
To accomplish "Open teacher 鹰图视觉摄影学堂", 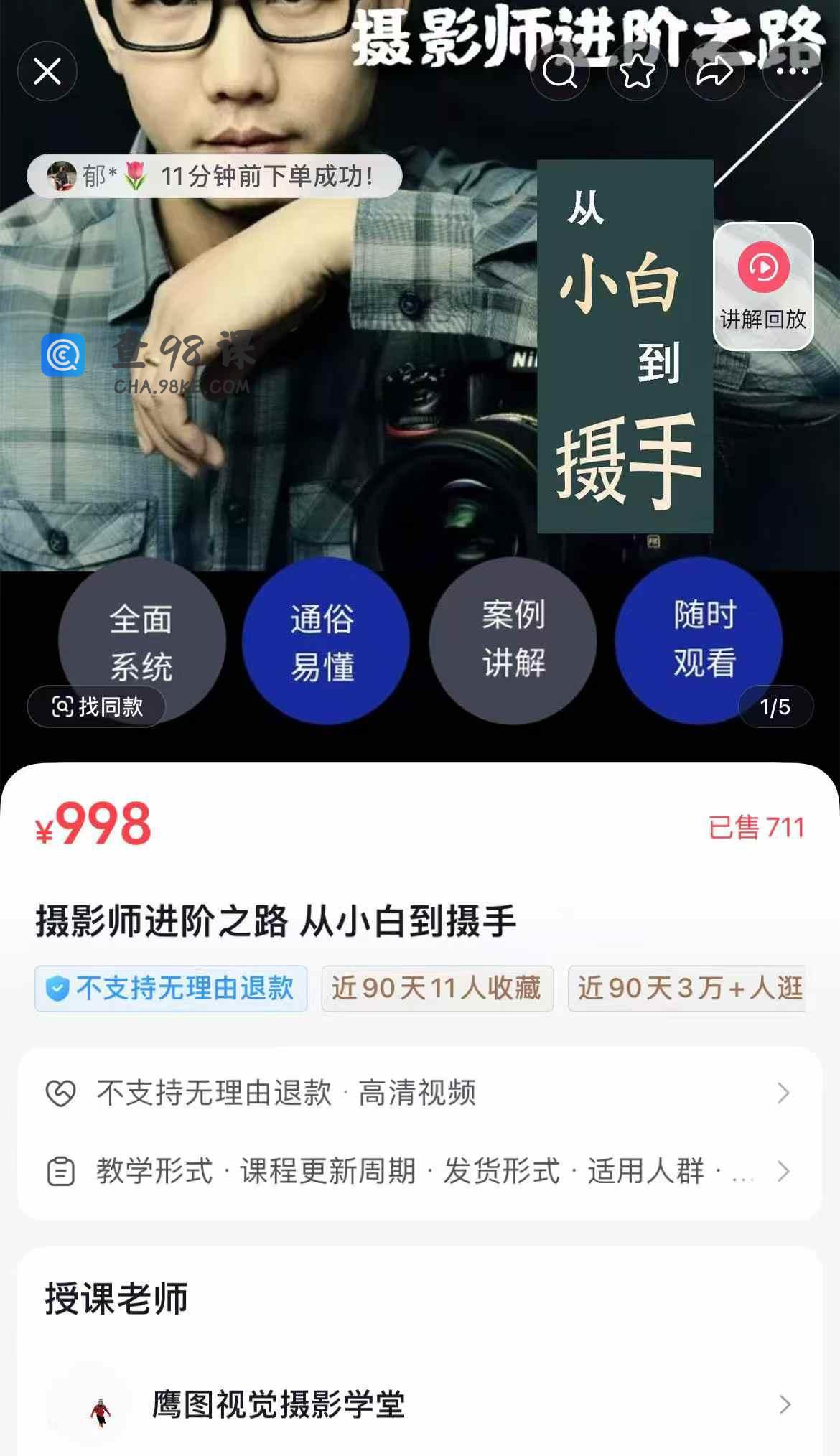I will (420, 1404).
